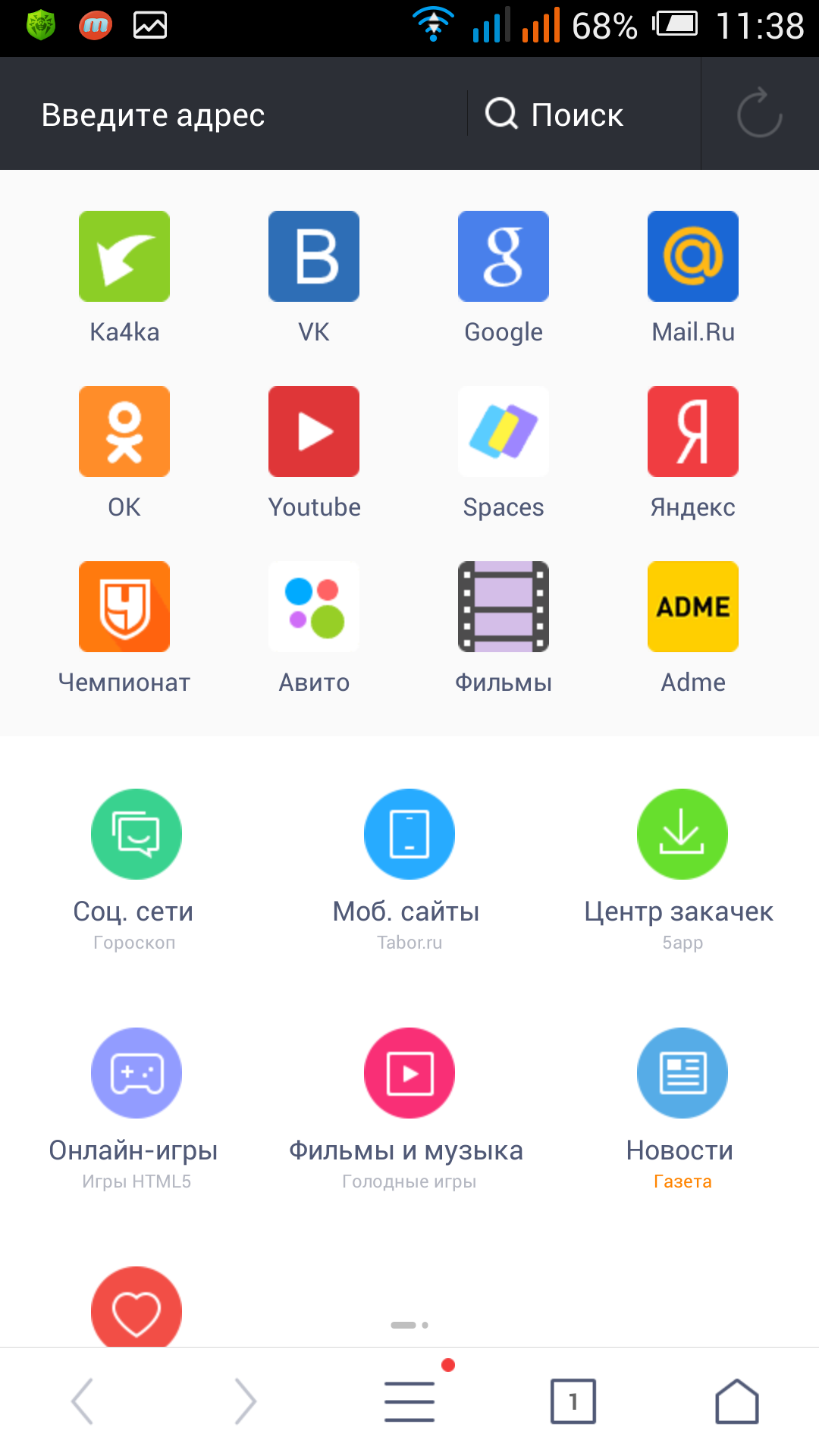
Task: Browse the 'Фильмы и музыка' category
Action: coord(409,1074)
